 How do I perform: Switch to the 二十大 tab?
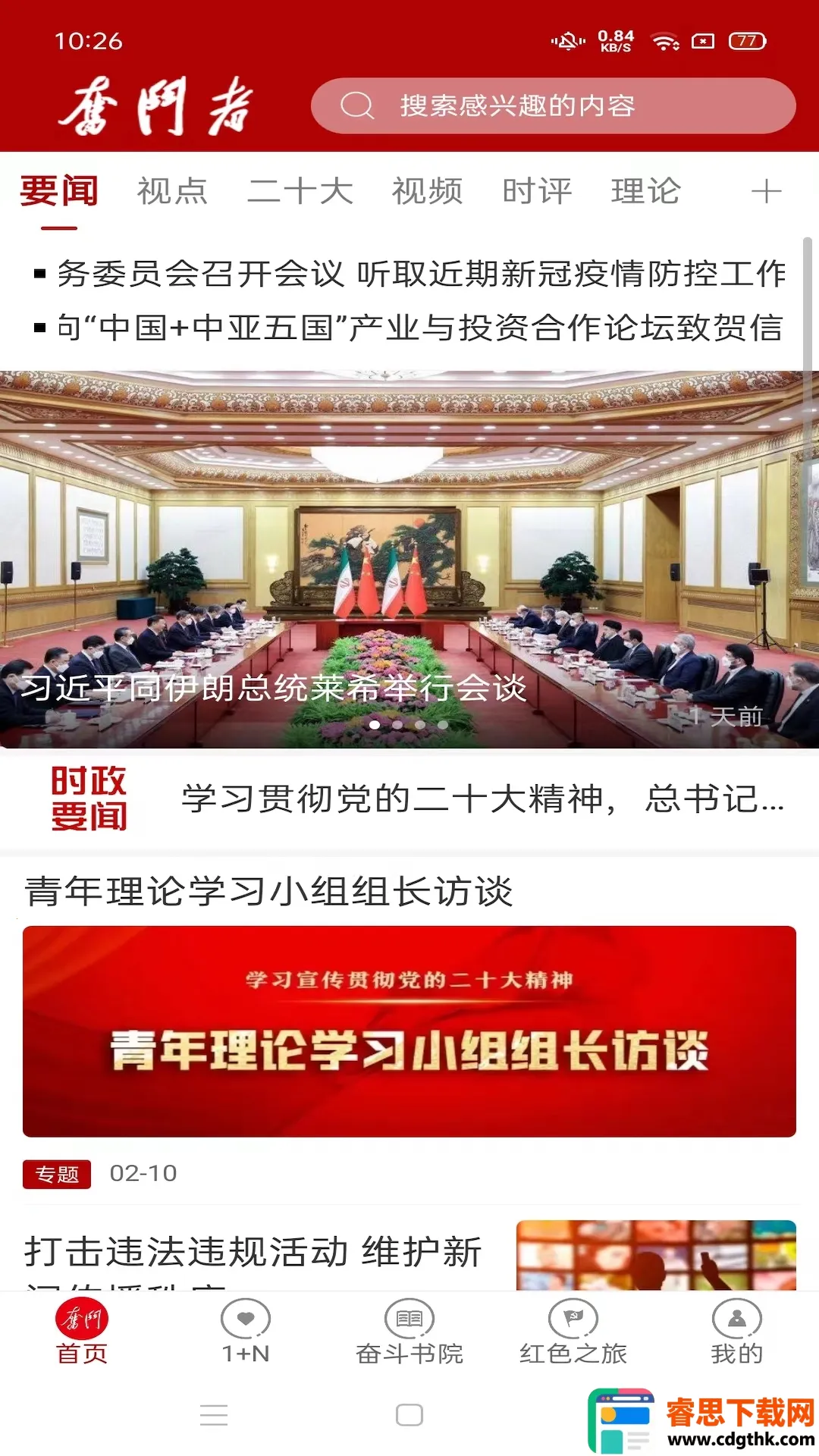(300, 191)
